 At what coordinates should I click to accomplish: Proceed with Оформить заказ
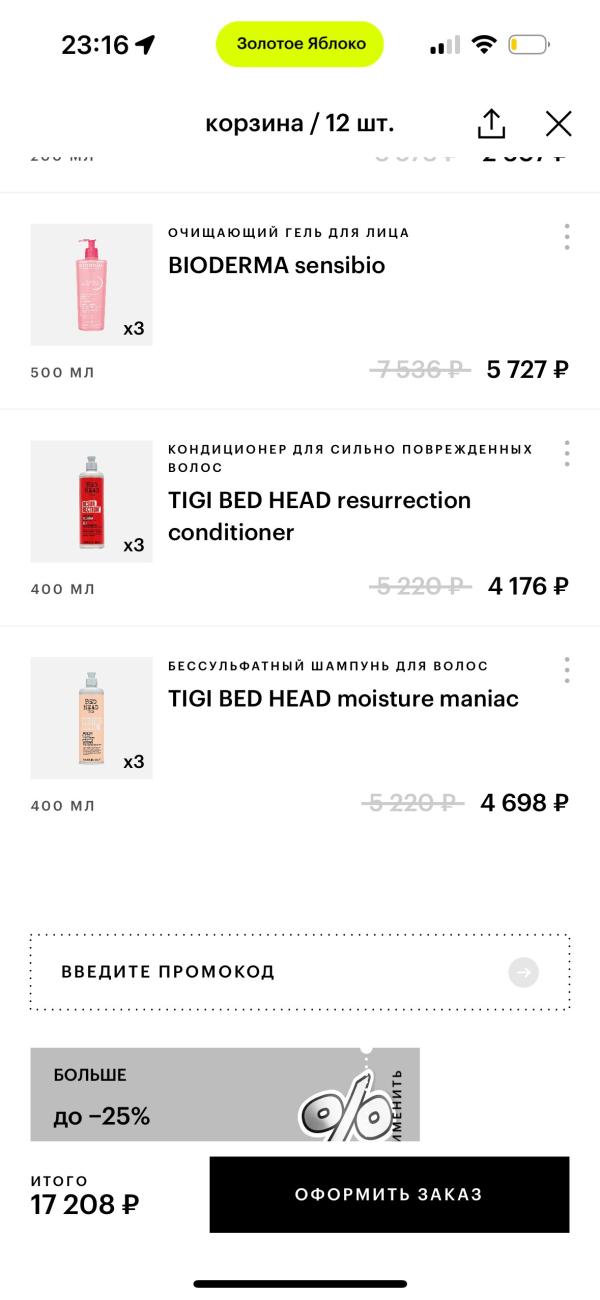[388, 1194]
